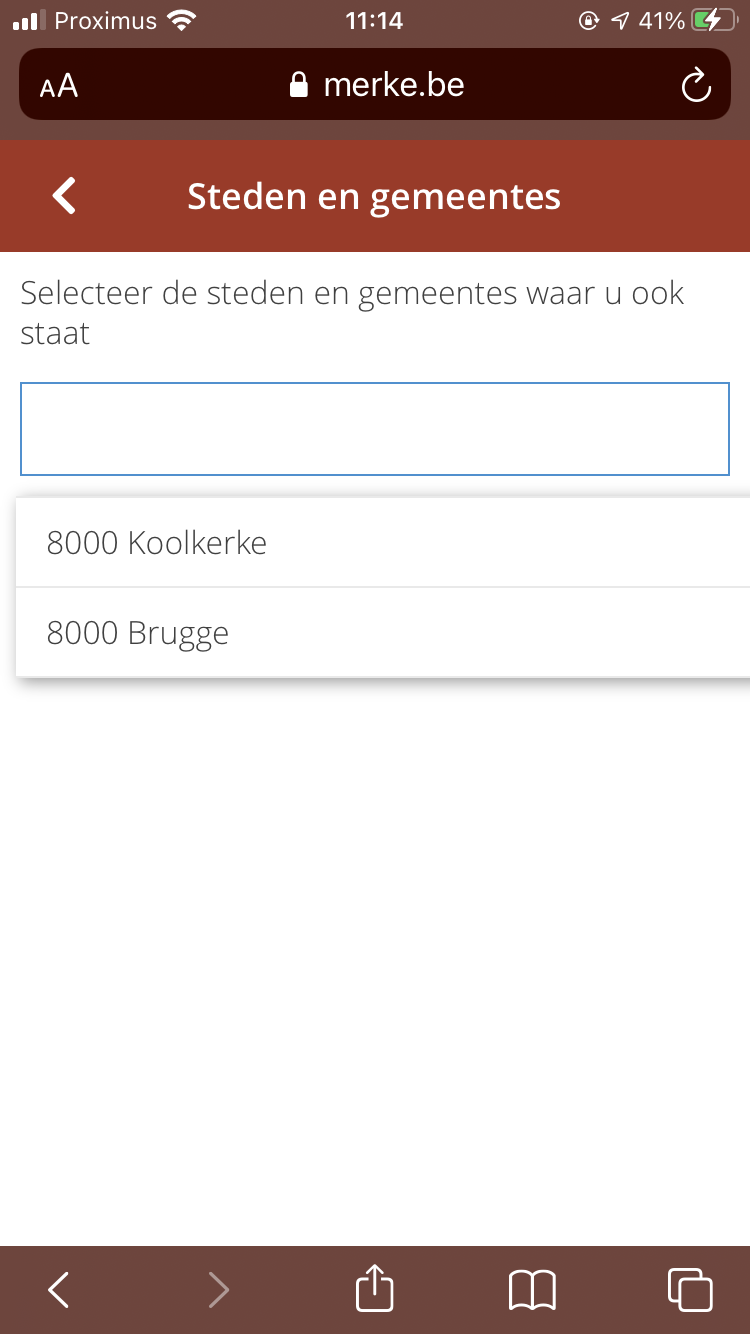
Task: Tap the city search input field
Action: coord(375,429)
